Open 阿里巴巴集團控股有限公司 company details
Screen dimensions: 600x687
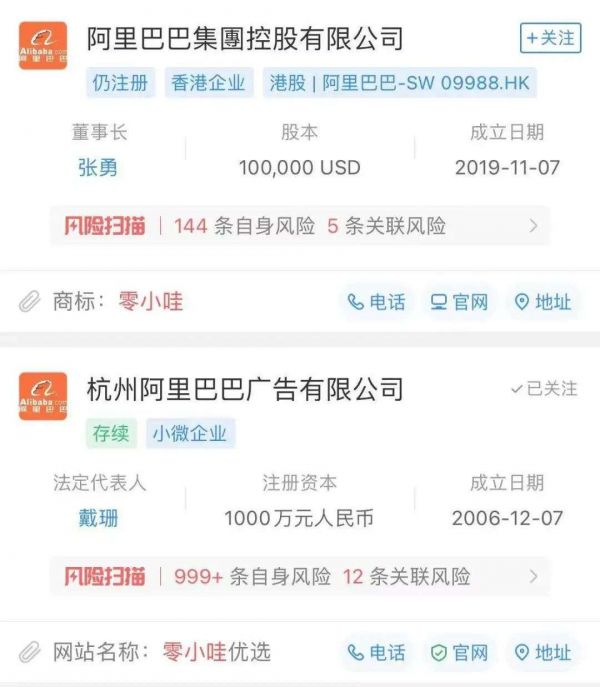pos(245,39)
